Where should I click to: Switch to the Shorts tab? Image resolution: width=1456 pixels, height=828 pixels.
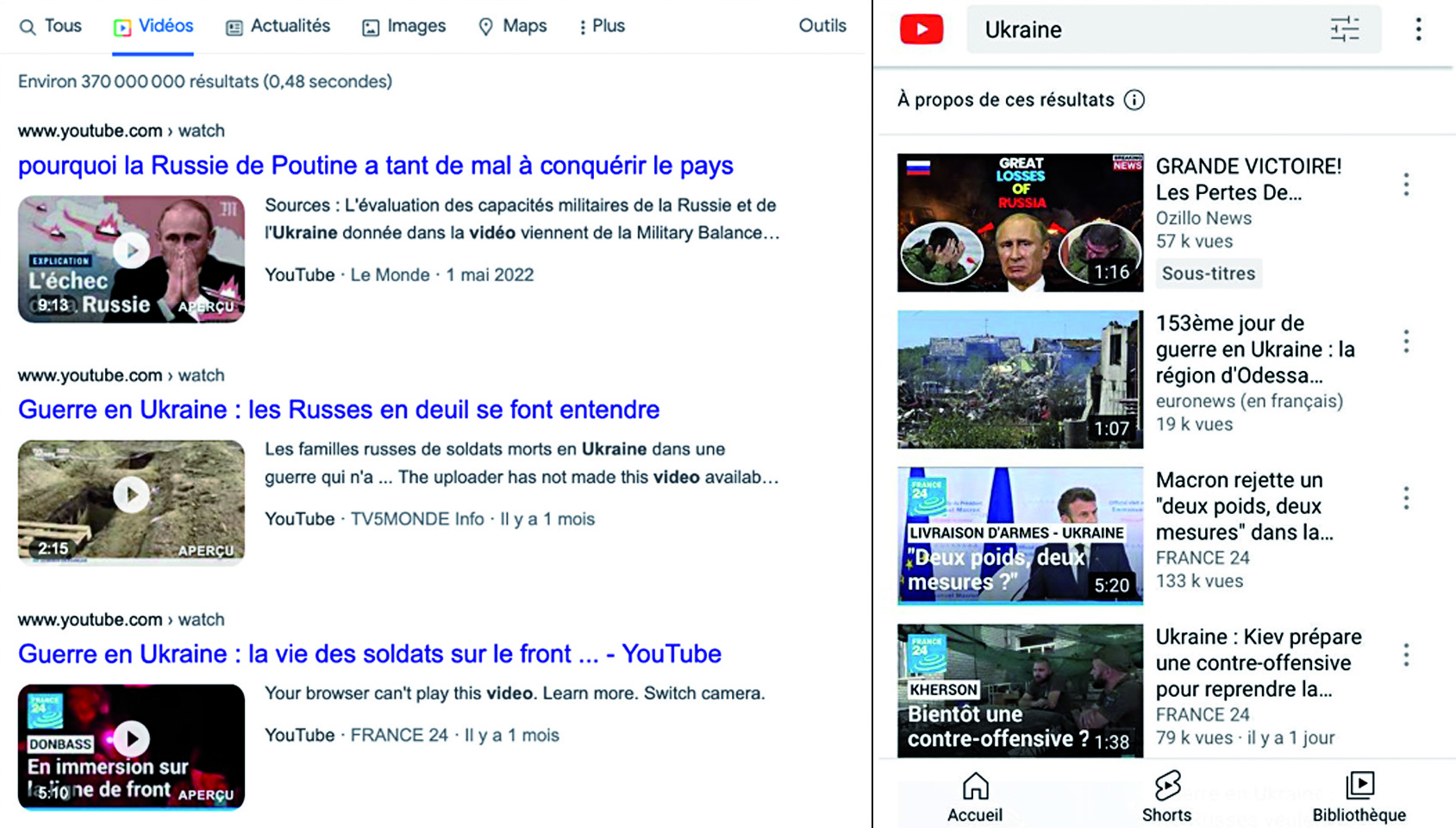1166,797
